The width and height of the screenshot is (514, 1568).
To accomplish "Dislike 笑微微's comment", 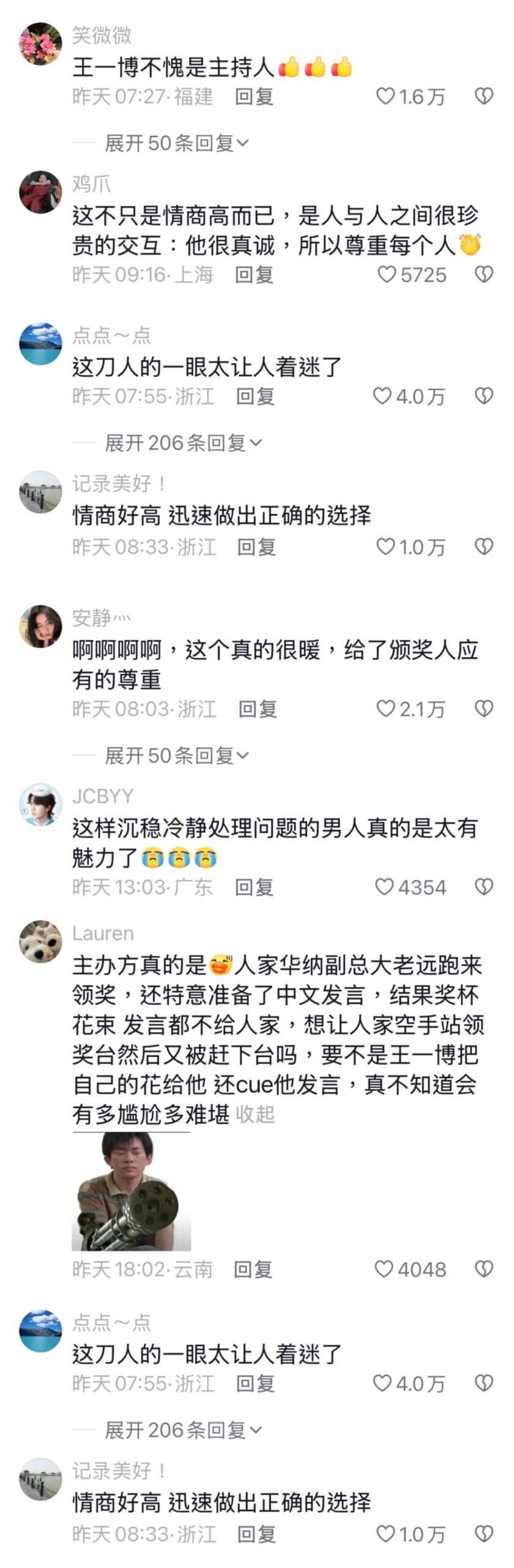I will (x=484, y=96).
